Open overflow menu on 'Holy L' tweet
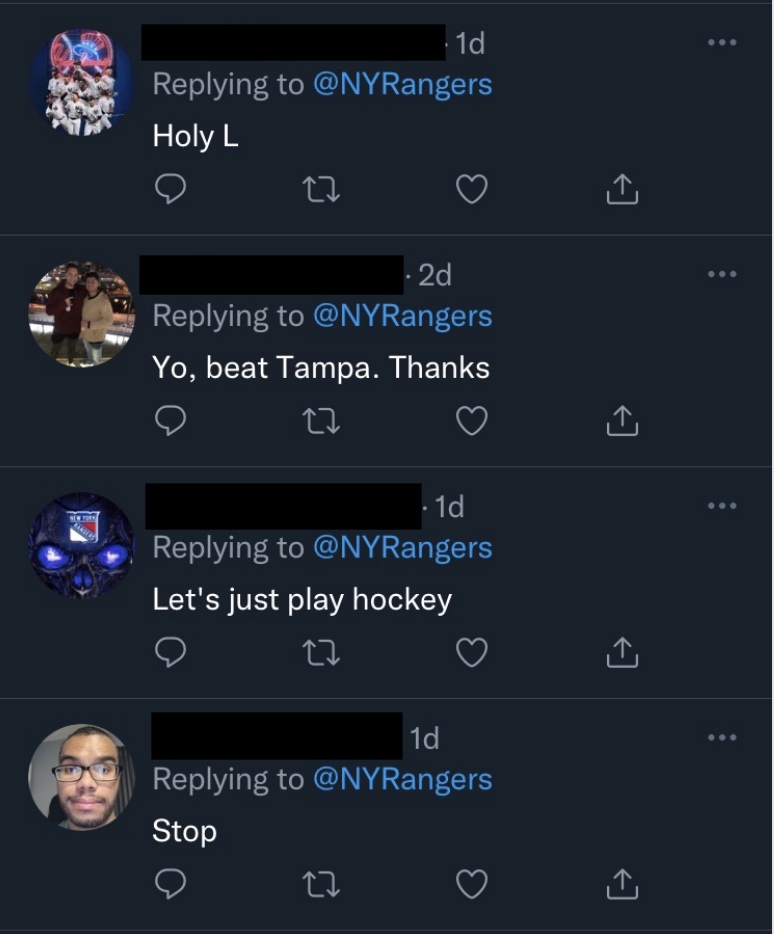The width and height of the screenshot is (774, 934). [721, 43]
